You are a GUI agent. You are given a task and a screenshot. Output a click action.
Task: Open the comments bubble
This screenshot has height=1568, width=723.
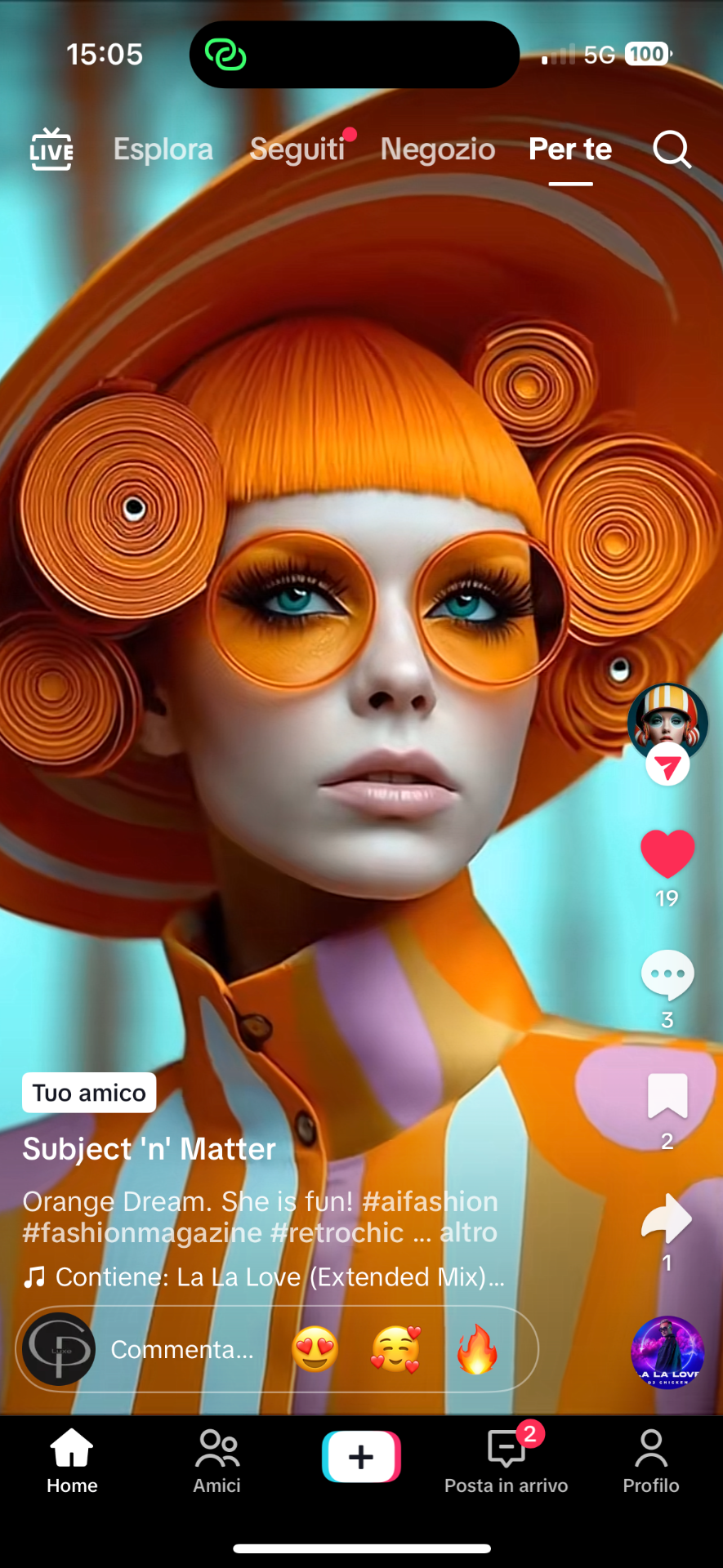point(667,975)
